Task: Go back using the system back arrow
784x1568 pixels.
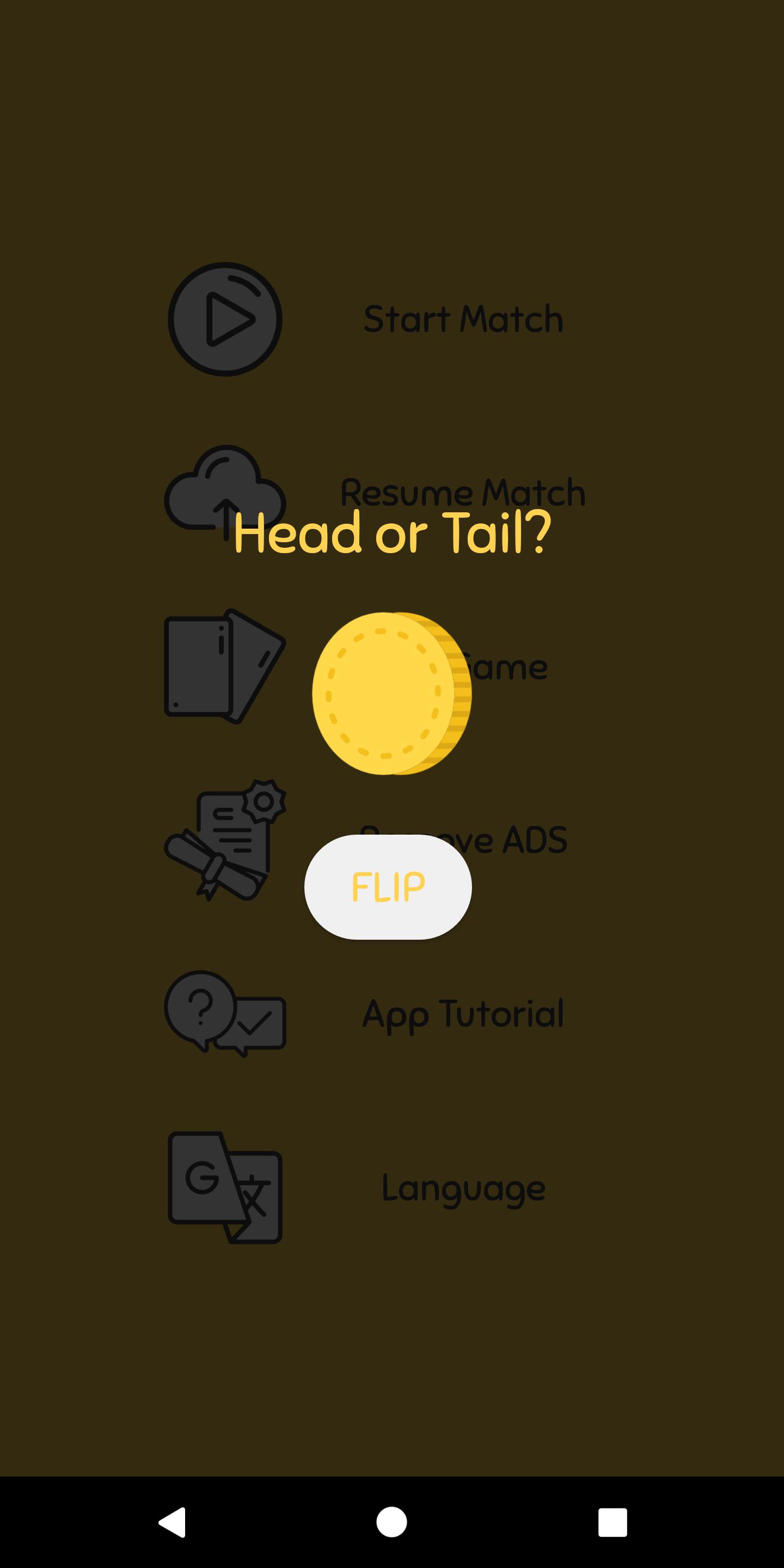Action: tap(172, 1522)
